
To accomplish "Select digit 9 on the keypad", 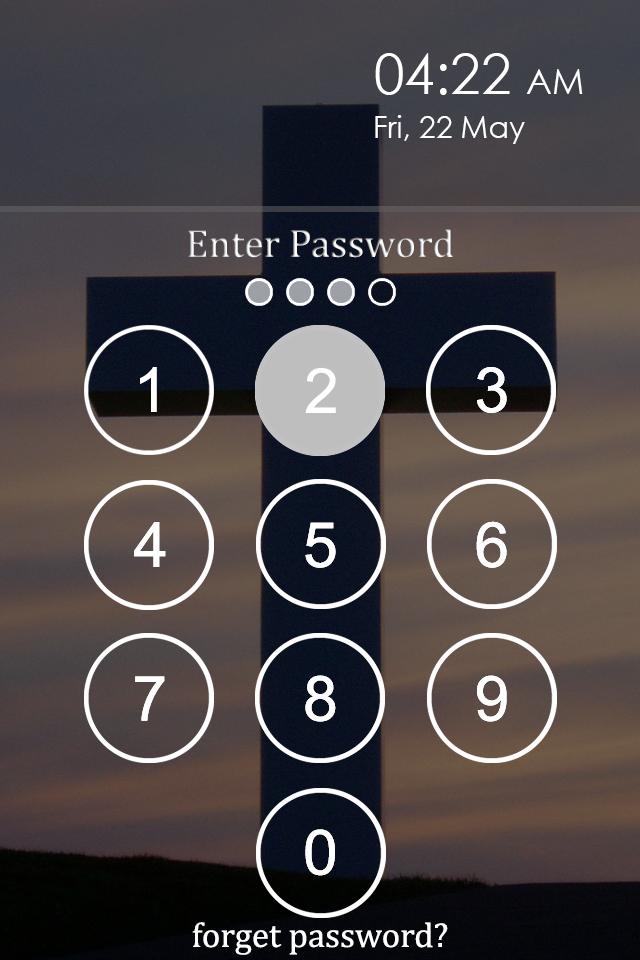I will 491,699.
